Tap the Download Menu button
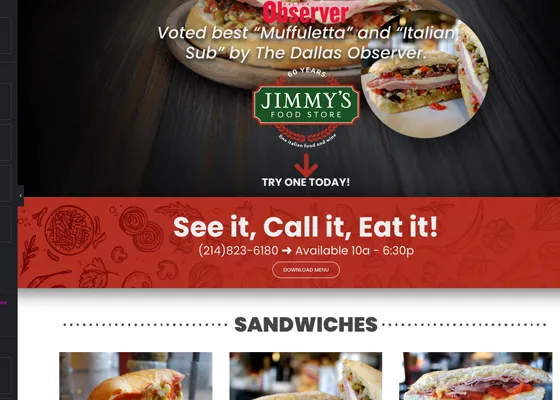 click(306, 270)
